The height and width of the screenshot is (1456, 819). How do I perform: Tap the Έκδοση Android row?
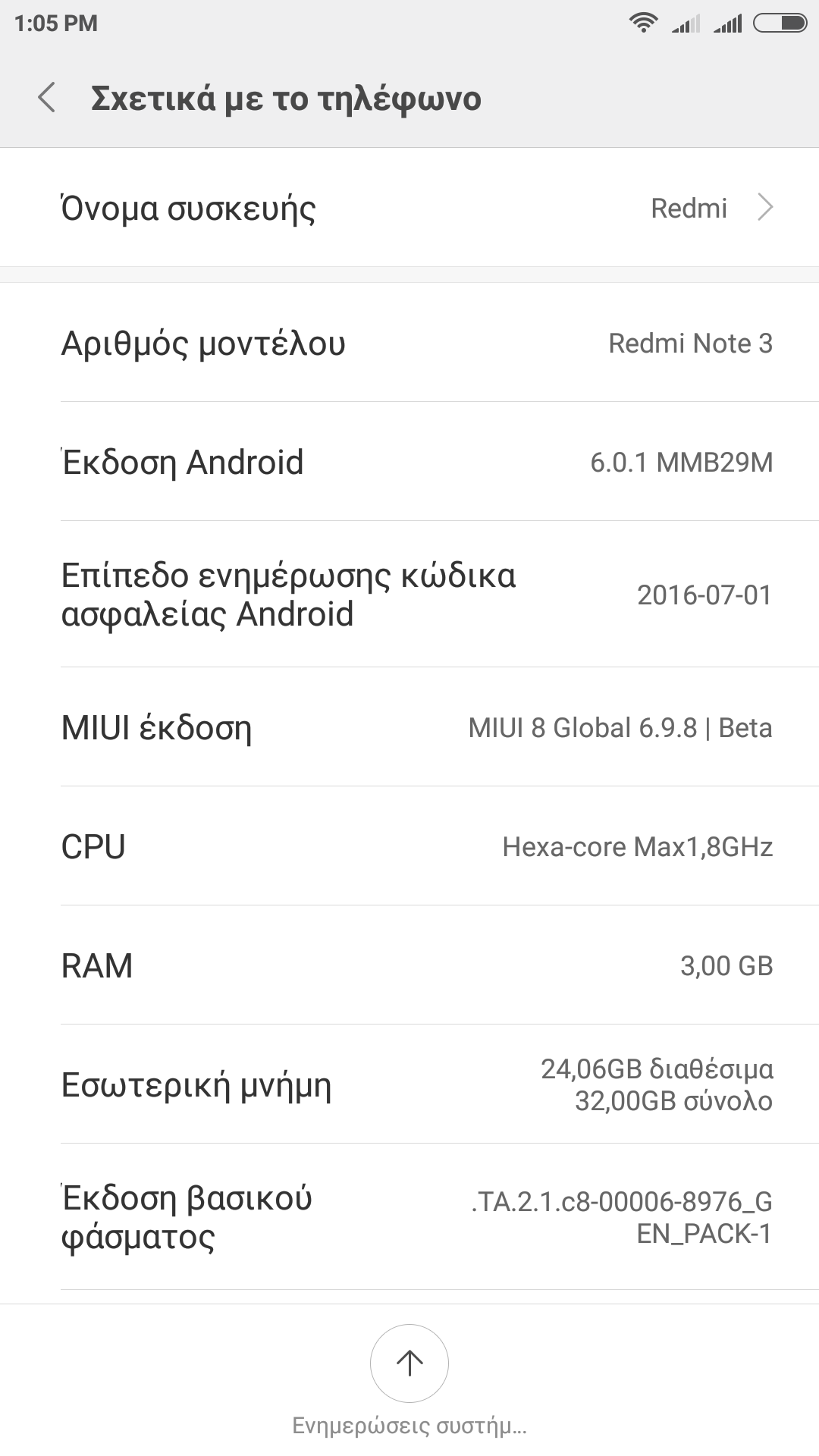409,462
